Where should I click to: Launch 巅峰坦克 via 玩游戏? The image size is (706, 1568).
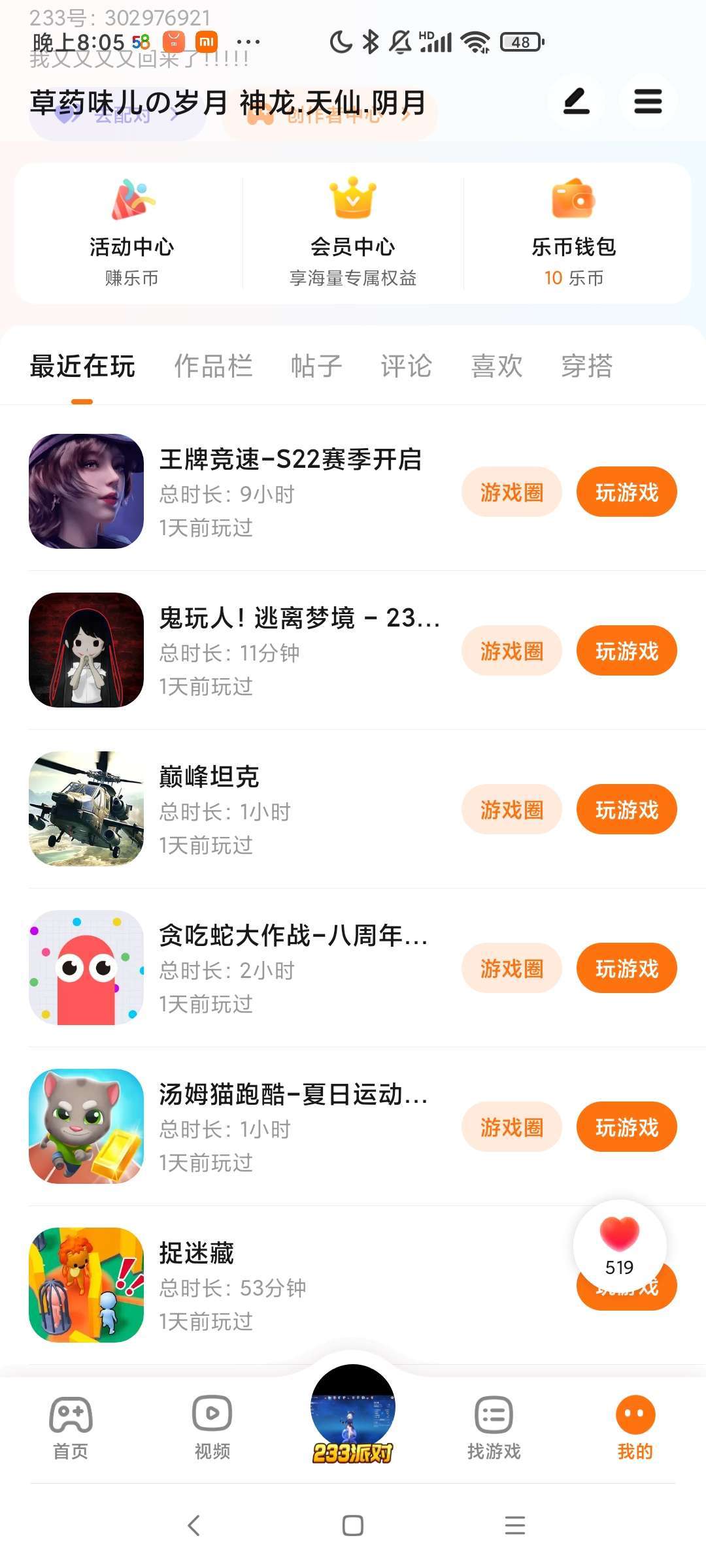click(626, 809)
